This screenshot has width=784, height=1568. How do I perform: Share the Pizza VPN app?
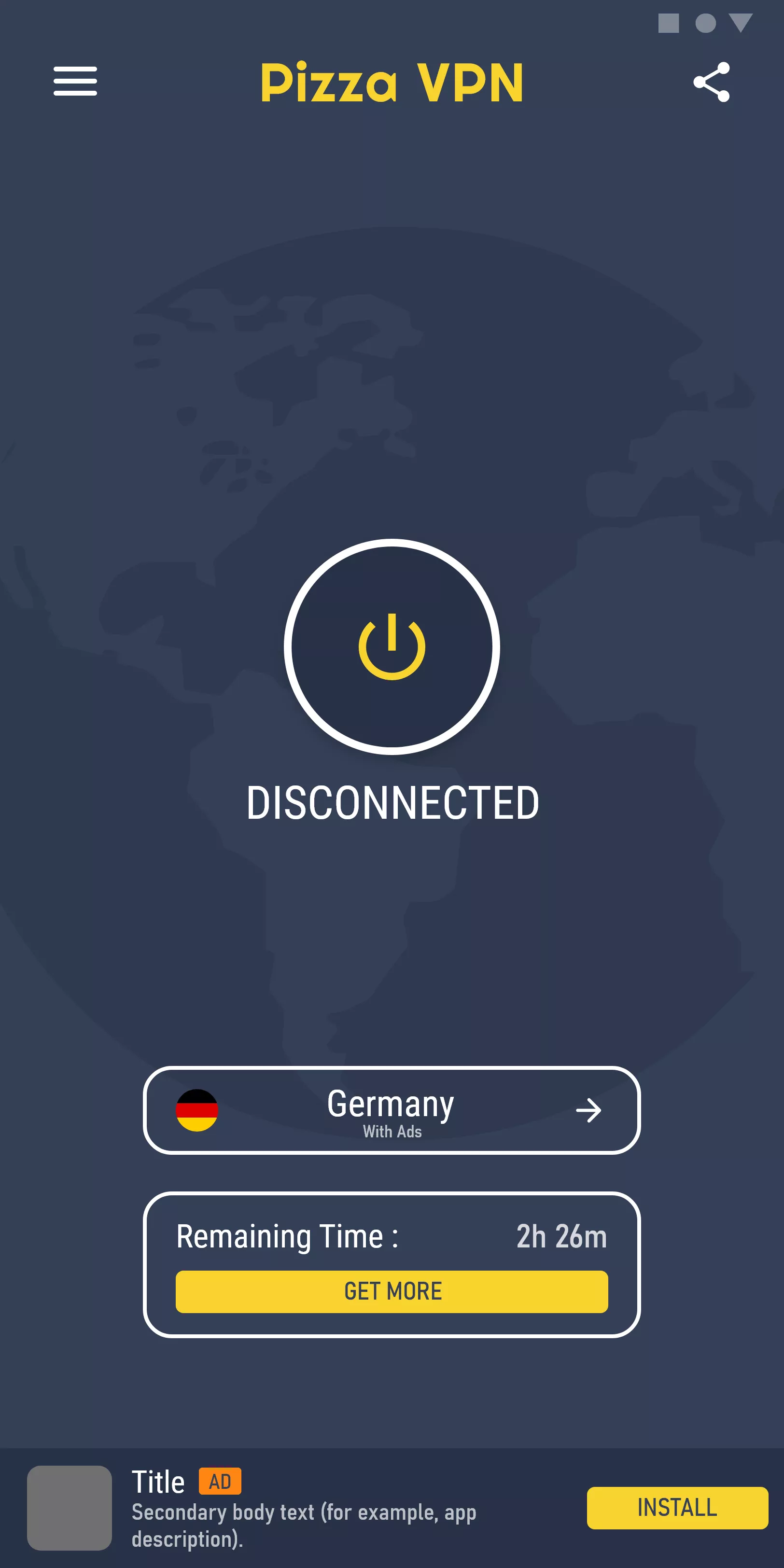[x=711, y=82]
